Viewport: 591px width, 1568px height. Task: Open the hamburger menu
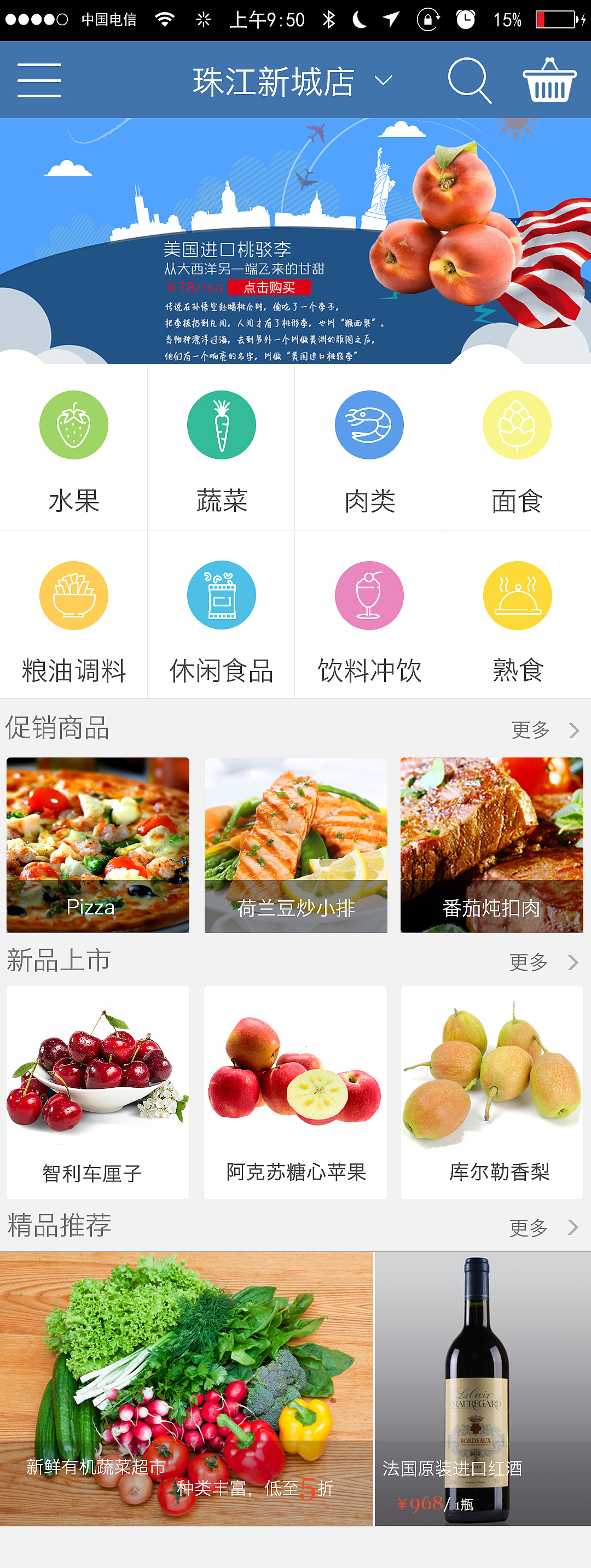pos(40,80)
